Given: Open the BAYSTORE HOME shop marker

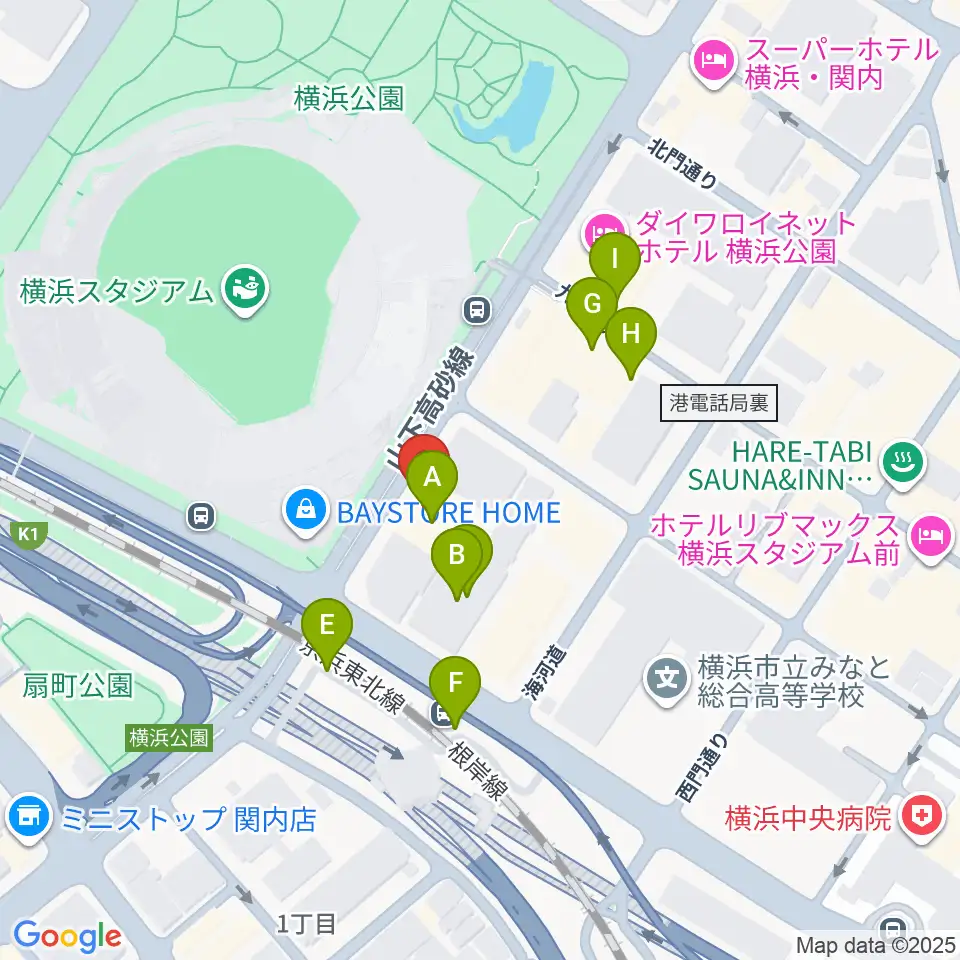Looking at the screenshot, I should point(306,512).
